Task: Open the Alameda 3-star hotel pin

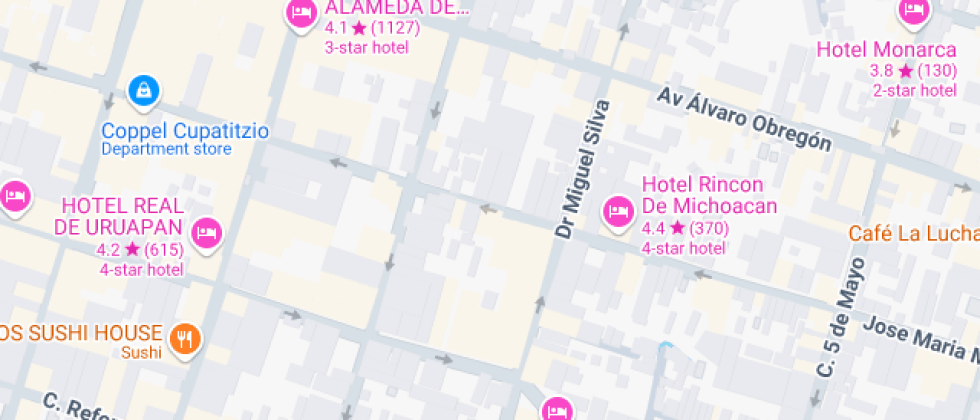Action: (299, 13)
